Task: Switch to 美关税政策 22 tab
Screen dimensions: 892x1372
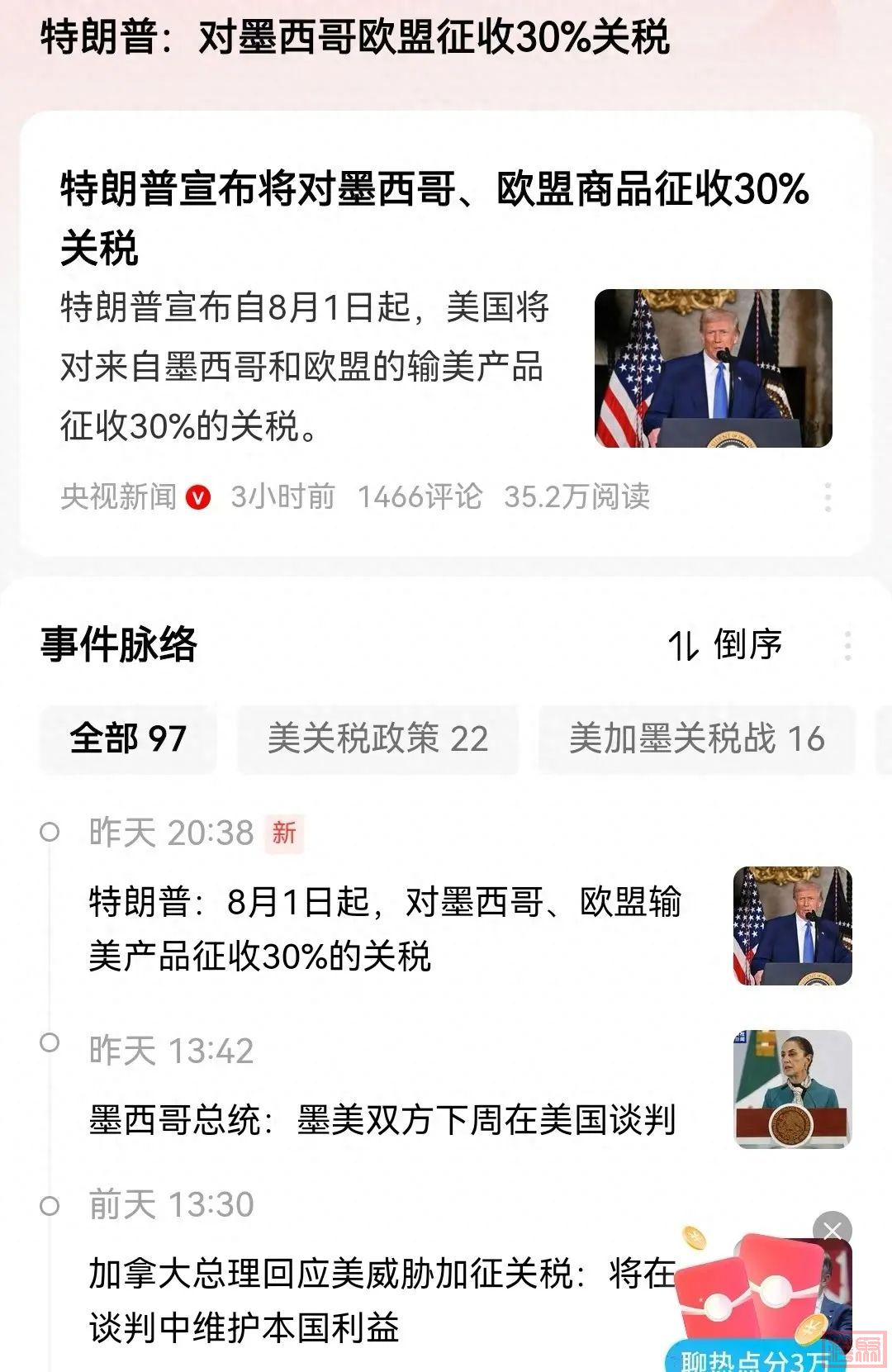Action: point(377,738)
